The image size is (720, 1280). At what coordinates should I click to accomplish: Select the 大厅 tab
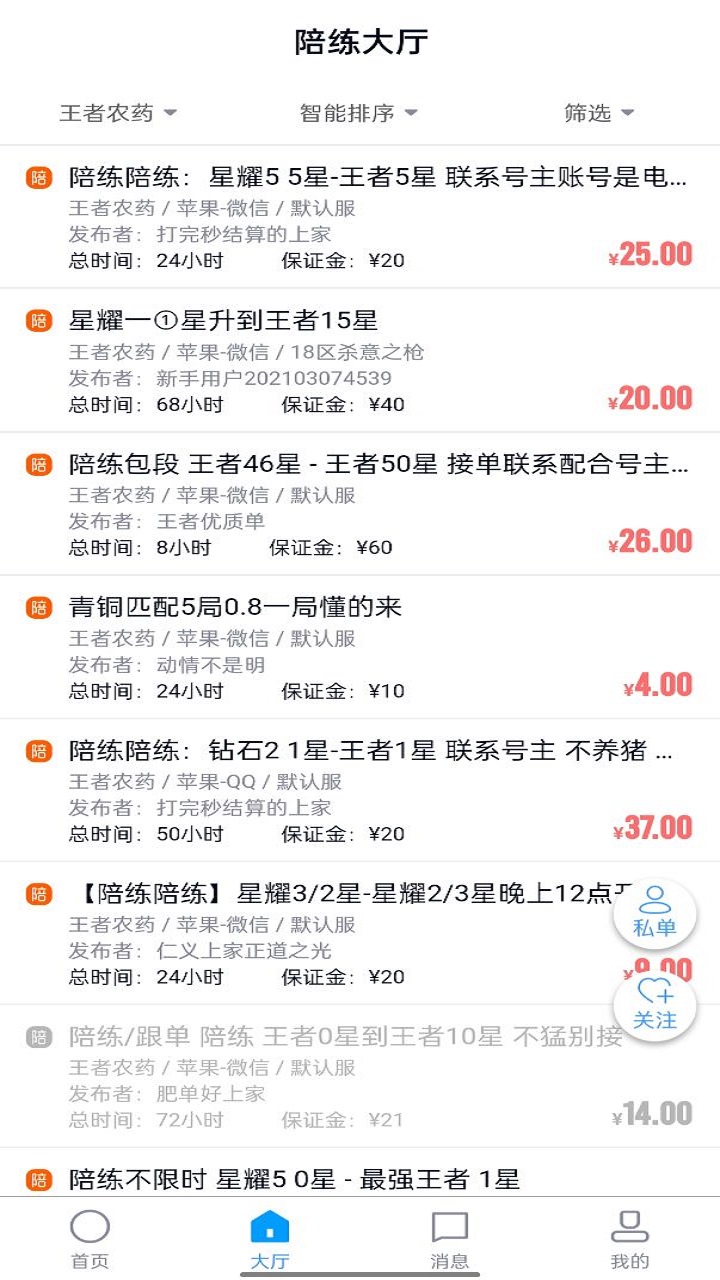270,1240
